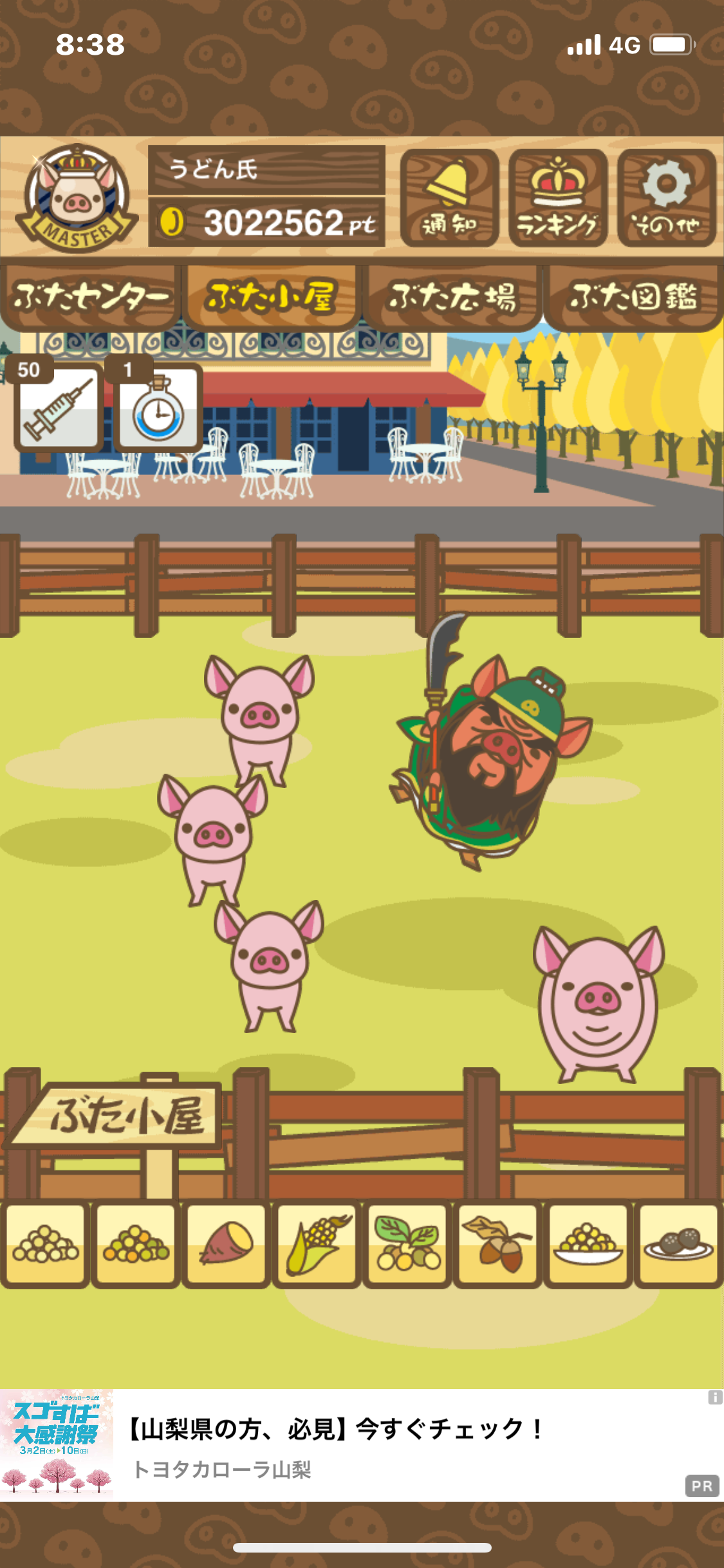Open the ぶた図鑑 encyclopedia tab
Viewport: 724px width, 1568px height.
pyautogui.click(x=633, y=297)
